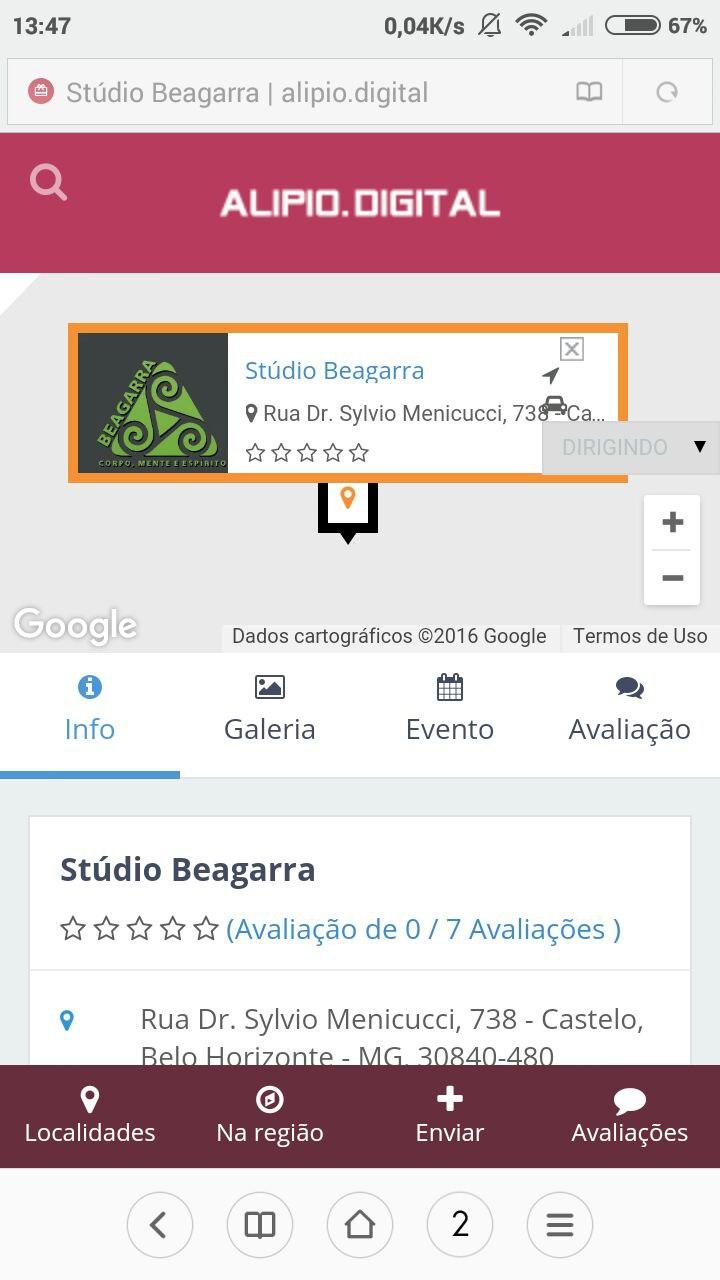720x1280 pixels.
Task: Get directions with the arrow icon
Action: [x=550, y=376]
